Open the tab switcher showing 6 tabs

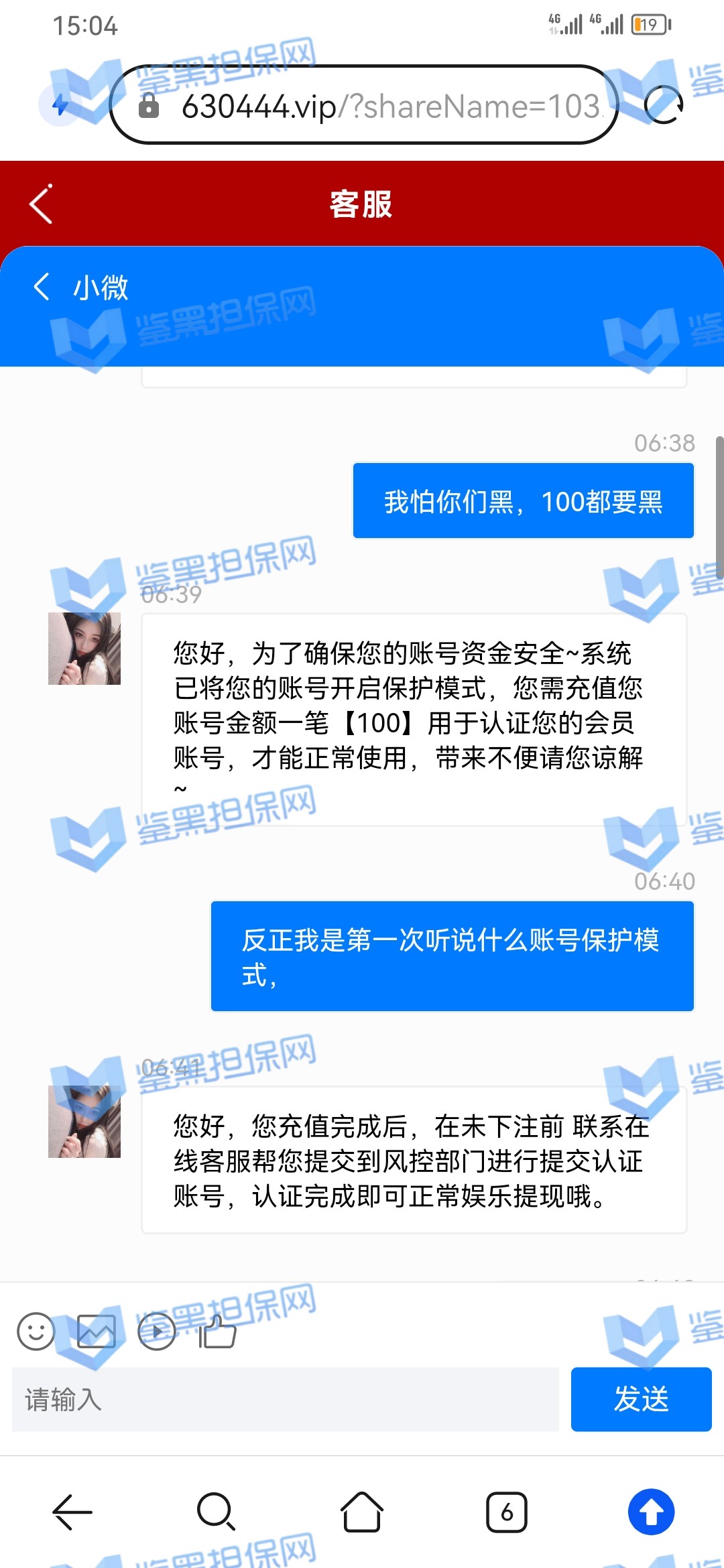506,1512
